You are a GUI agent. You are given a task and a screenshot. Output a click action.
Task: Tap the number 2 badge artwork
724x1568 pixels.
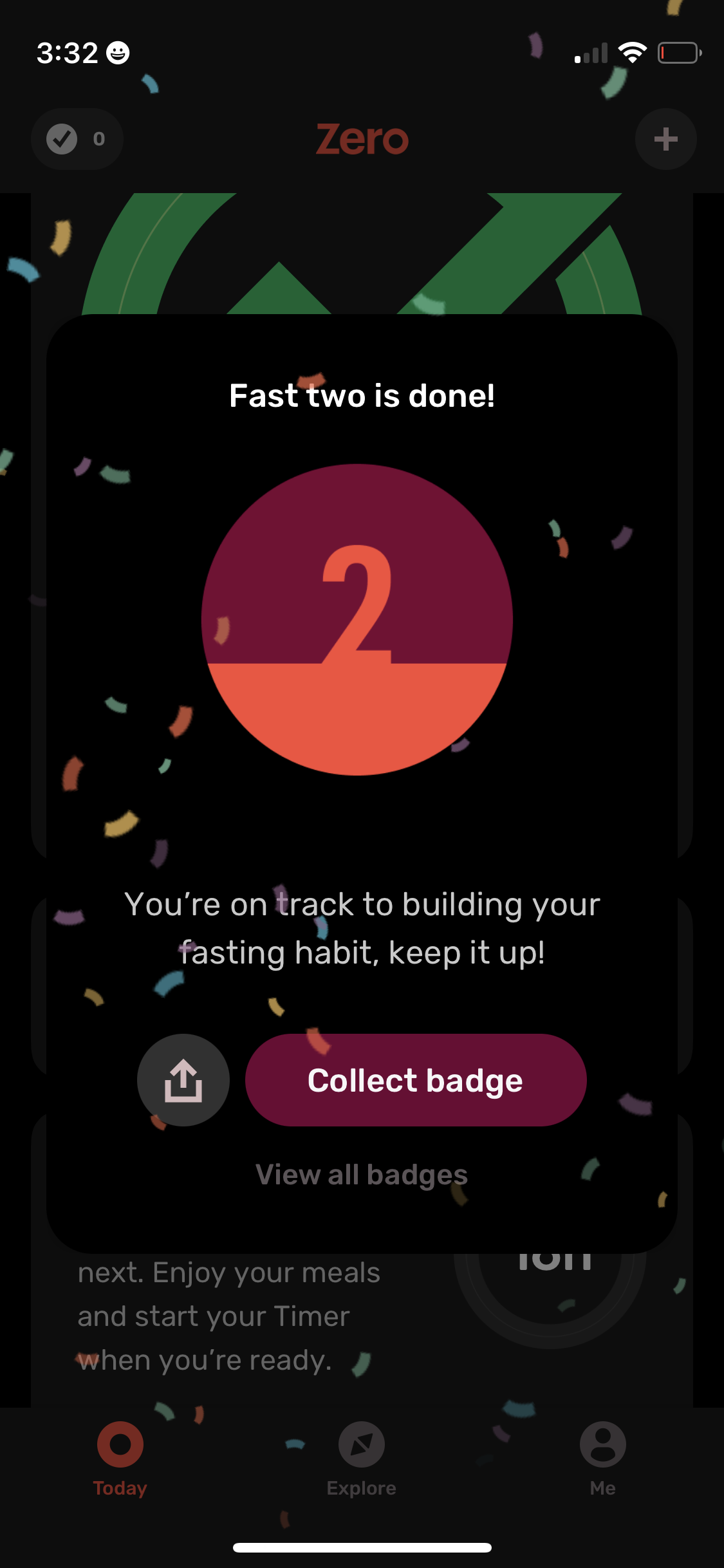click(357, 621)
